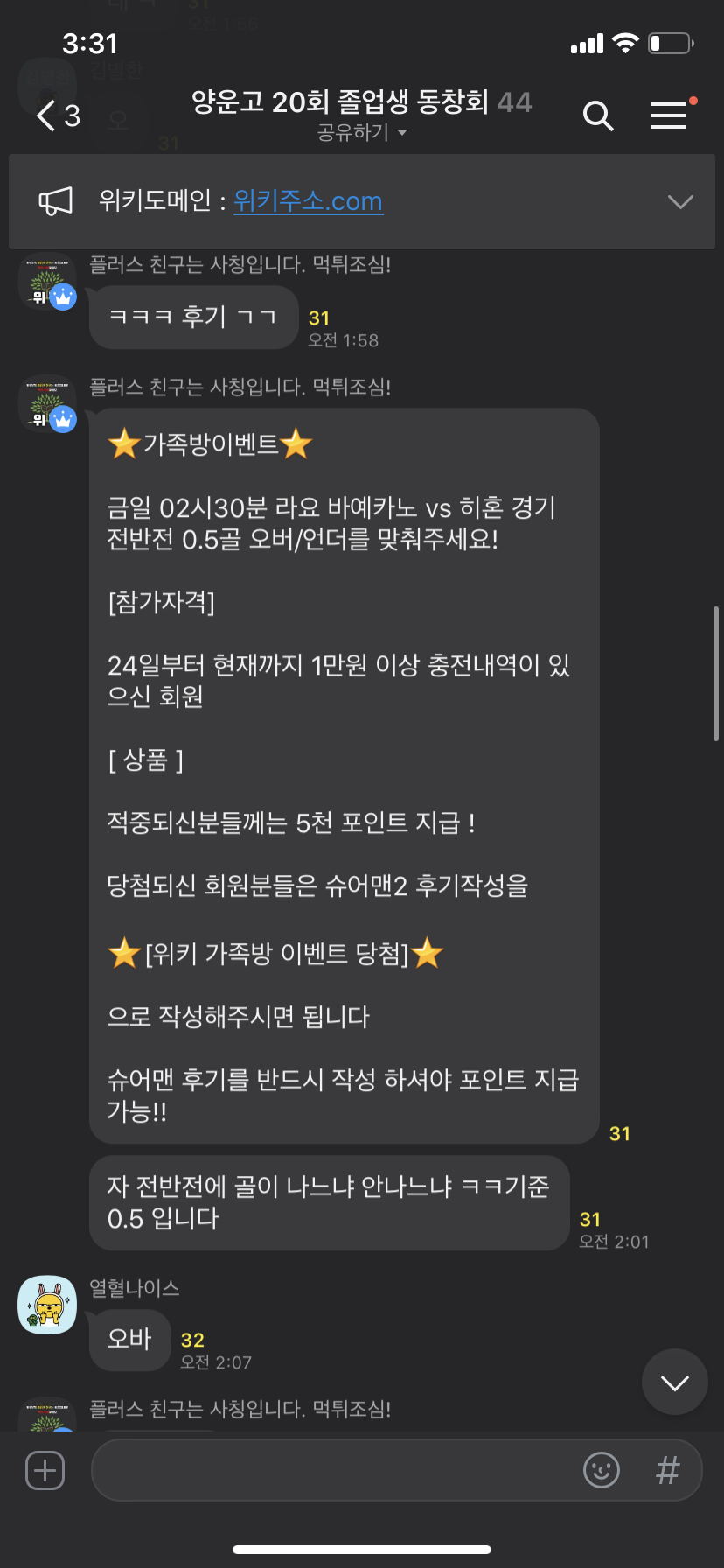Expand the pinned notice banner
Screen dimensions: 724x1568
(679, 202)
